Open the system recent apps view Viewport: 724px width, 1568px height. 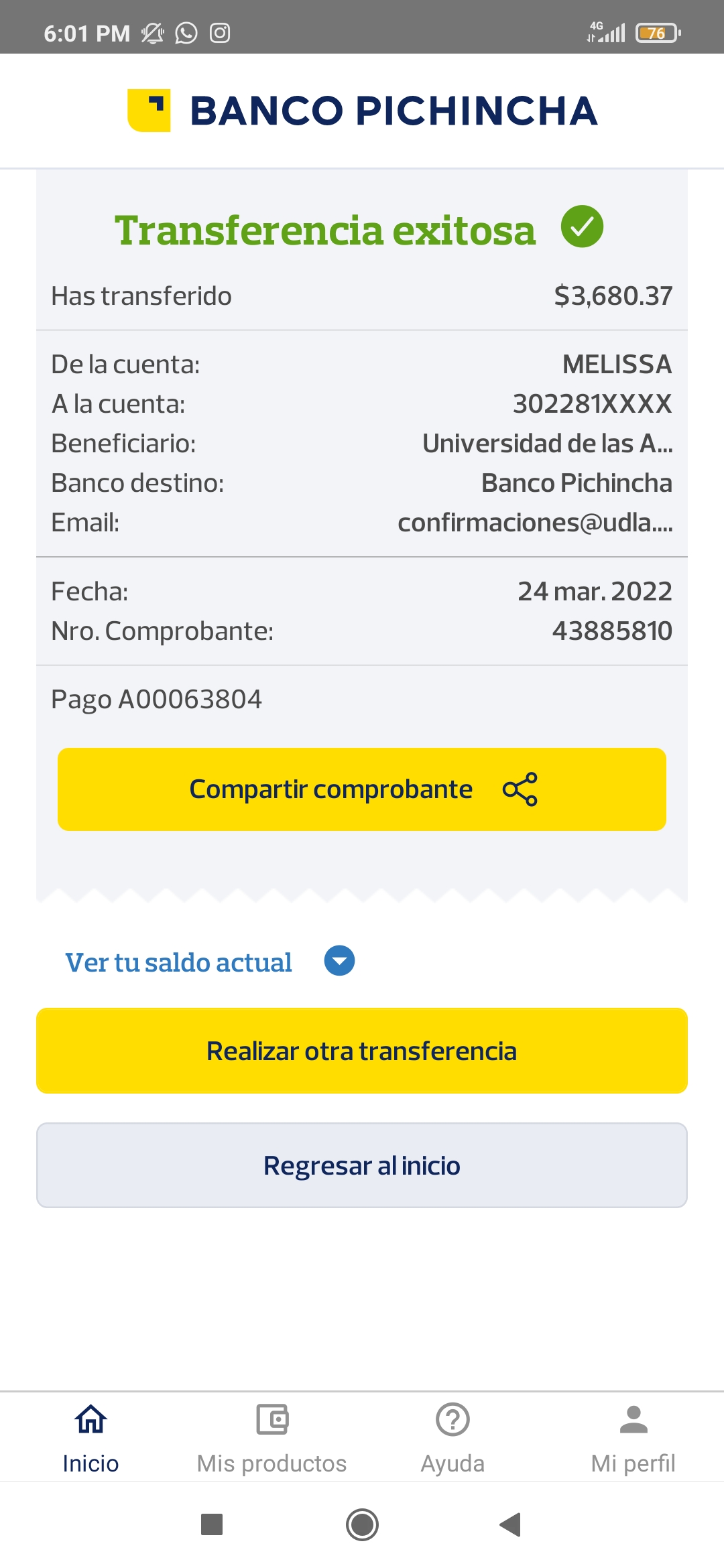point(212,1524)
